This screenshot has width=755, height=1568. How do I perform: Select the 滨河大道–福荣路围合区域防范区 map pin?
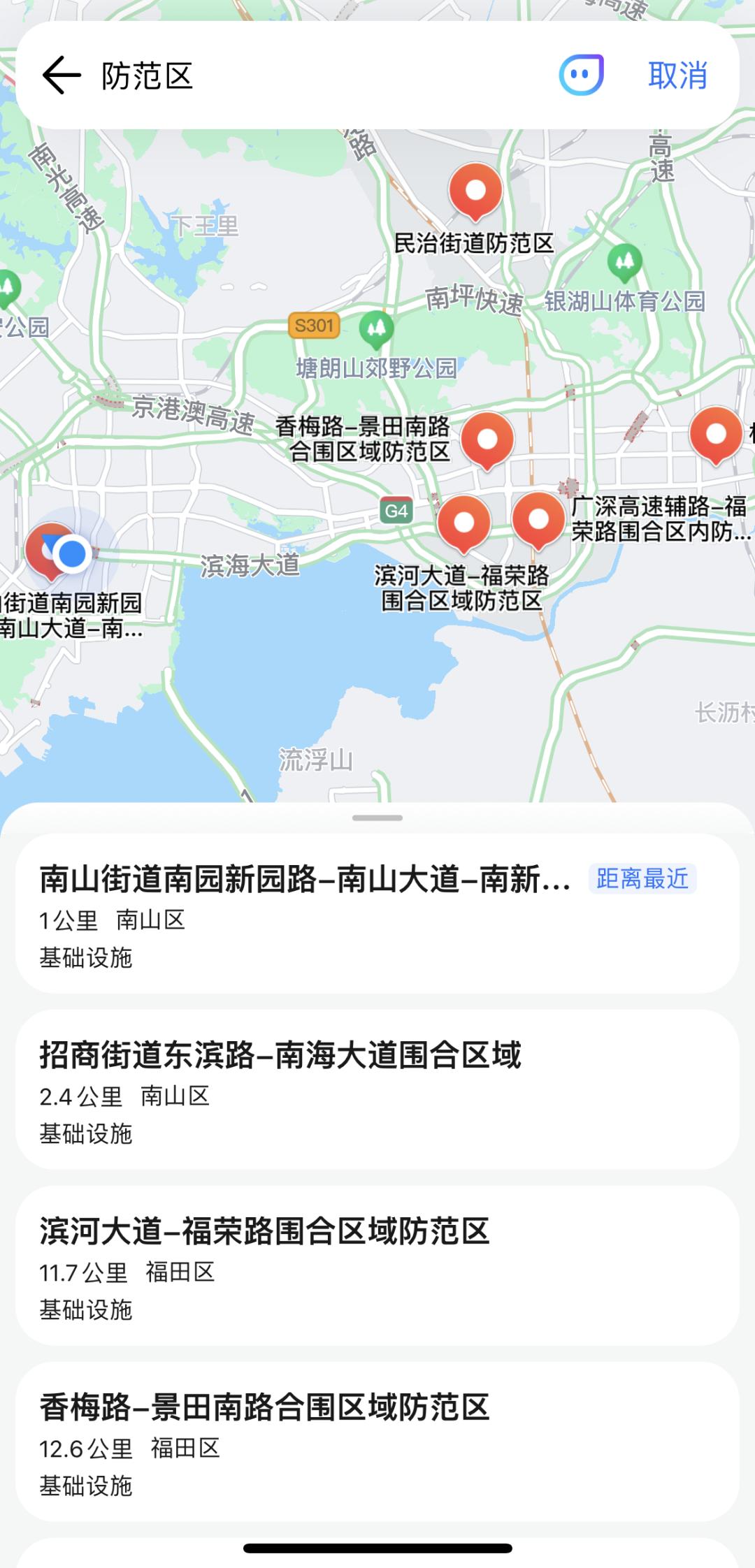pyautogui.click(x=463, y=523)
